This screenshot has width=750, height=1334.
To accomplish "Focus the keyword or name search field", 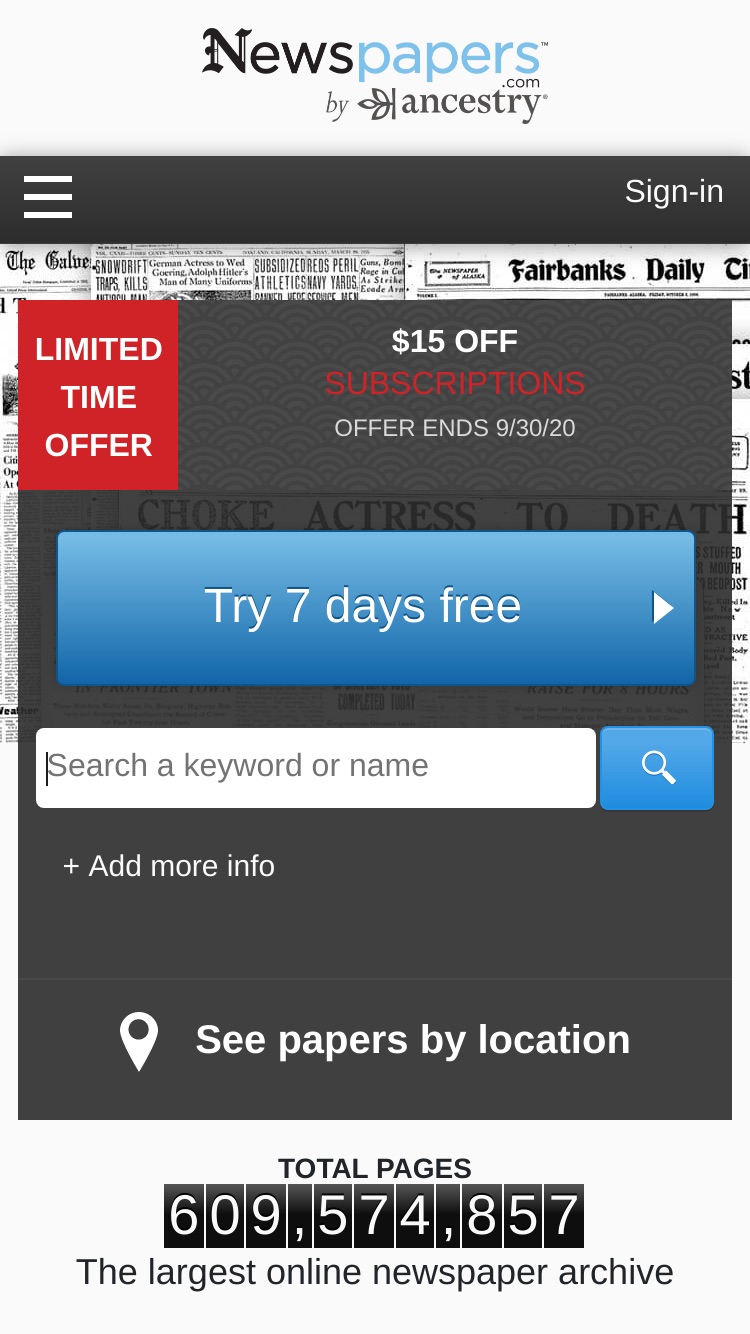I will (x=316, y=767).
